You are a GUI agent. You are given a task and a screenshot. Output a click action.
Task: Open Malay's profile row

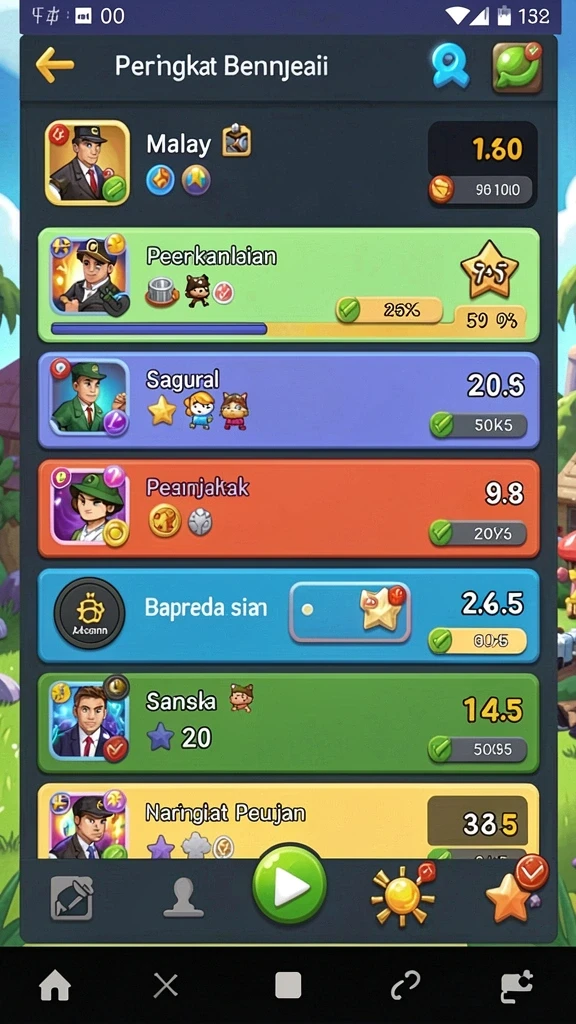(291, 163)
